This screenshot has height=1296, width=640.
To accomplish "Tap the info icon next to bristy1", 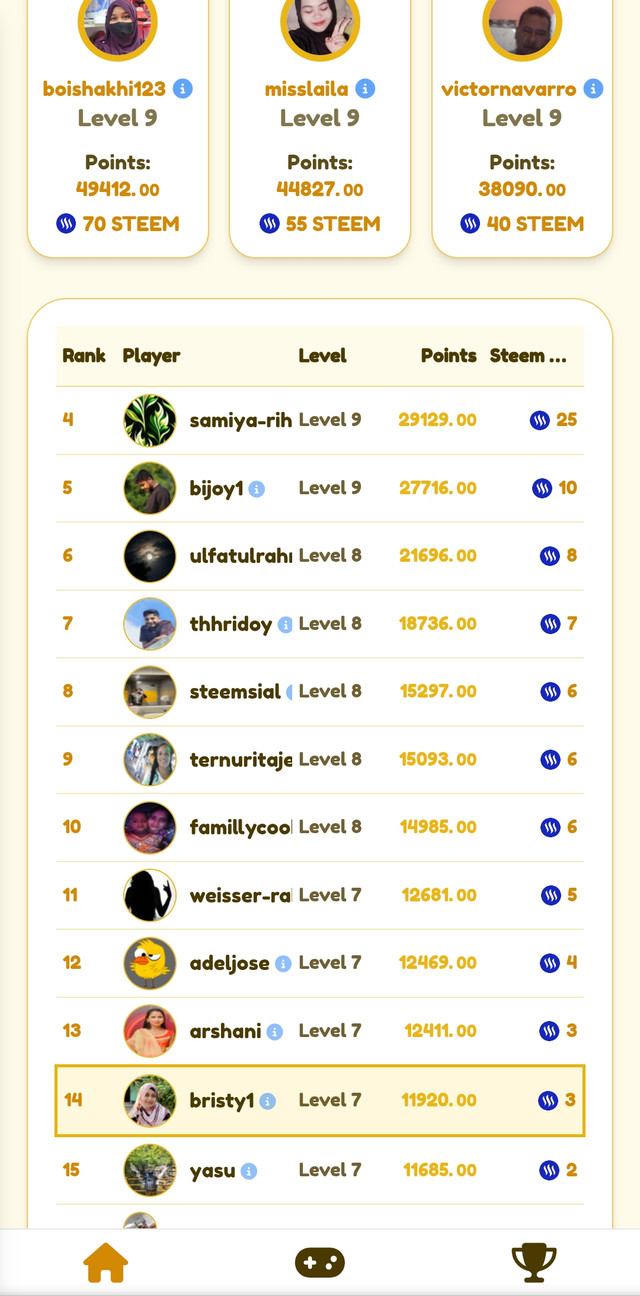I will pyautogui.click(x=267, y=1101).
